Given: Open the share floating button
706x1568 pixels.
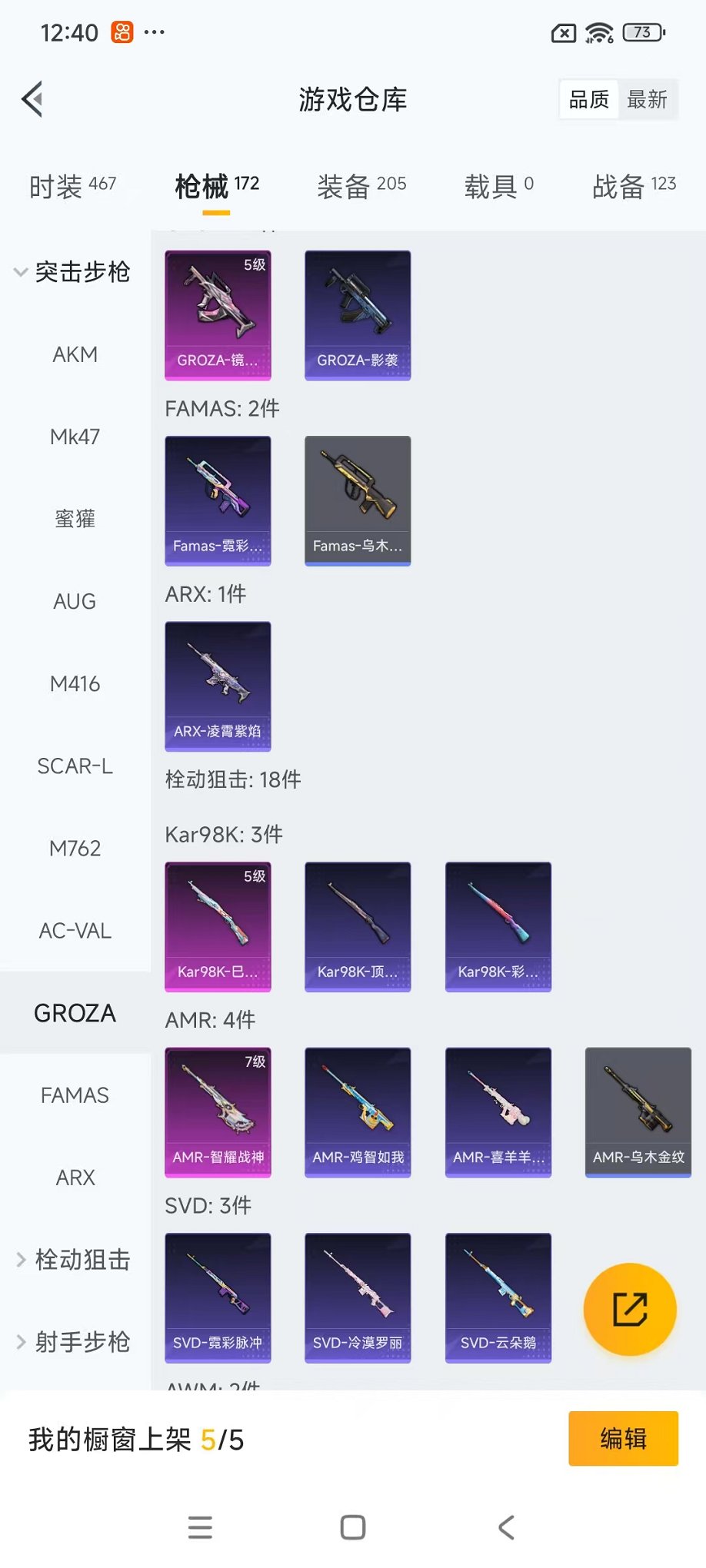Looking at the screenshot, I should pos(630,1310).
